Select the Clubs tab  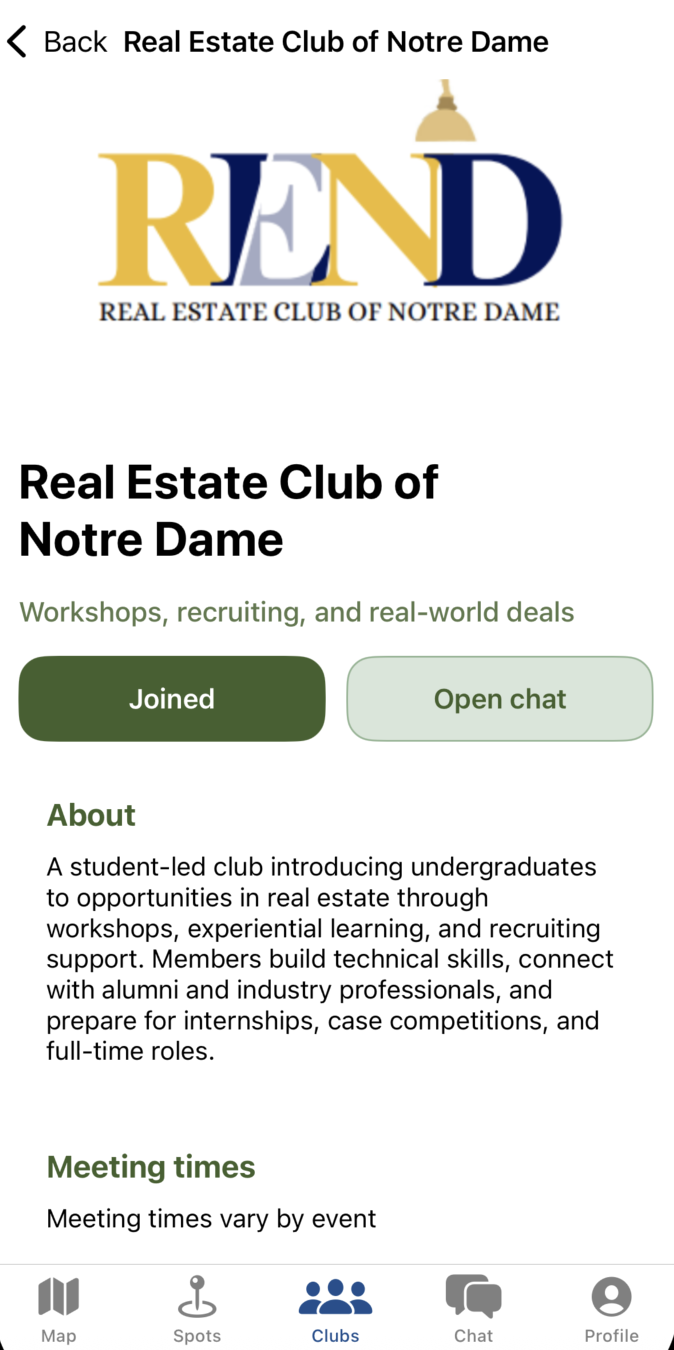pos(335,1308)
